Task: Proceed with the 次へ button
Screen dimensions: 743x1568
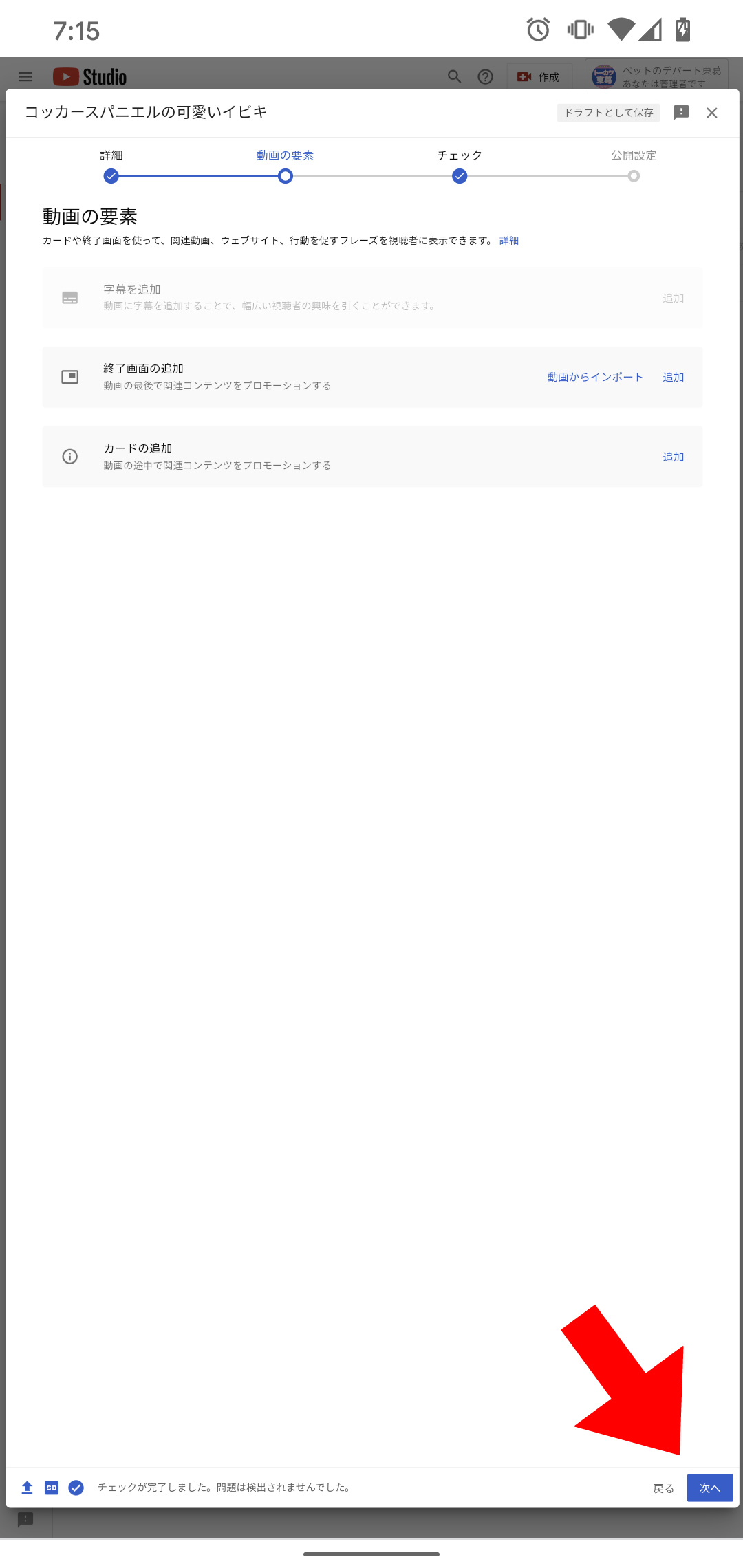Action: (709, 1488)
